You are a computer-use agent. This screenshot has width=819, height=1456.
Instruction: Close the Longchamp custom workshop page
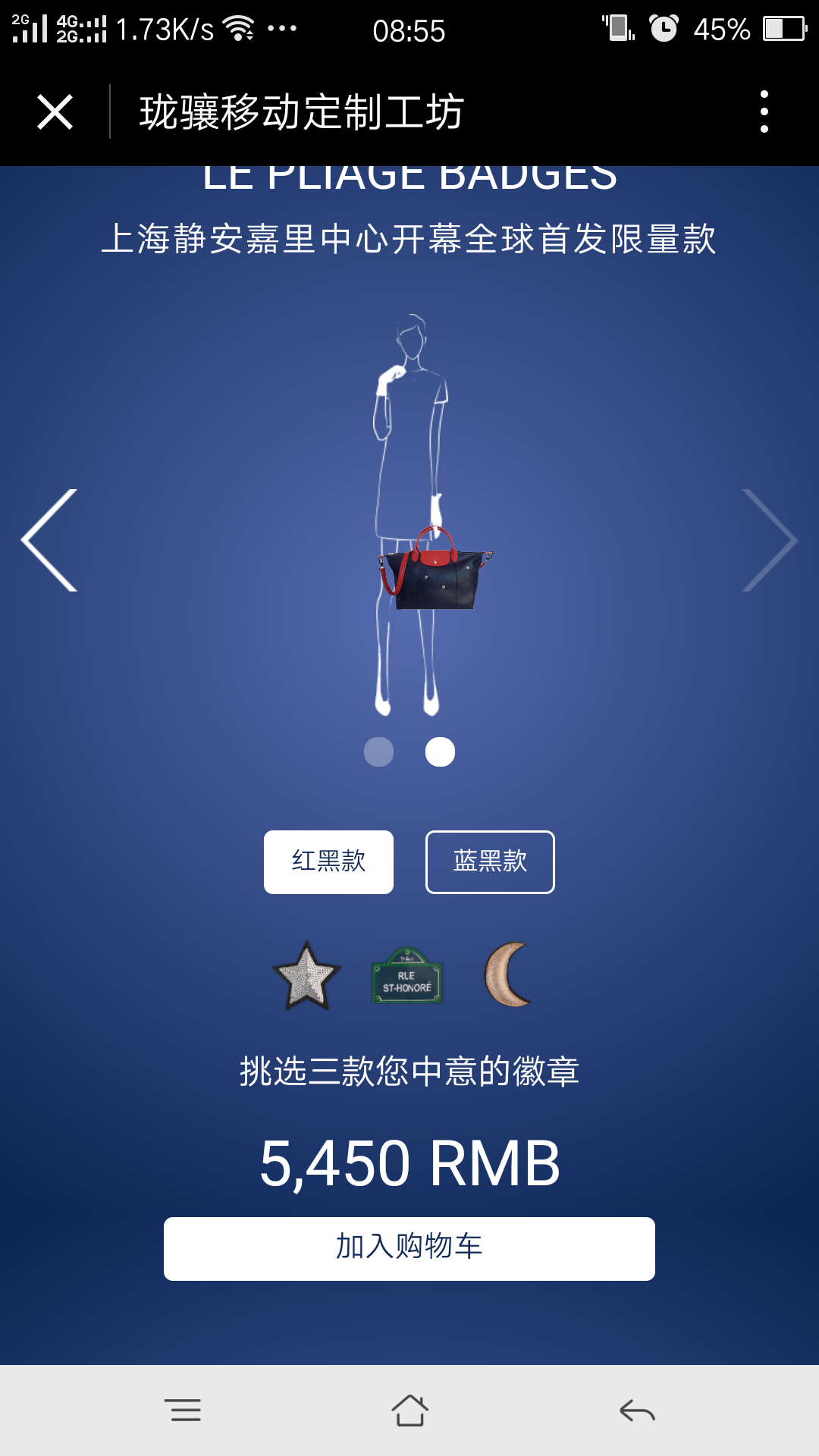(55, 112)
